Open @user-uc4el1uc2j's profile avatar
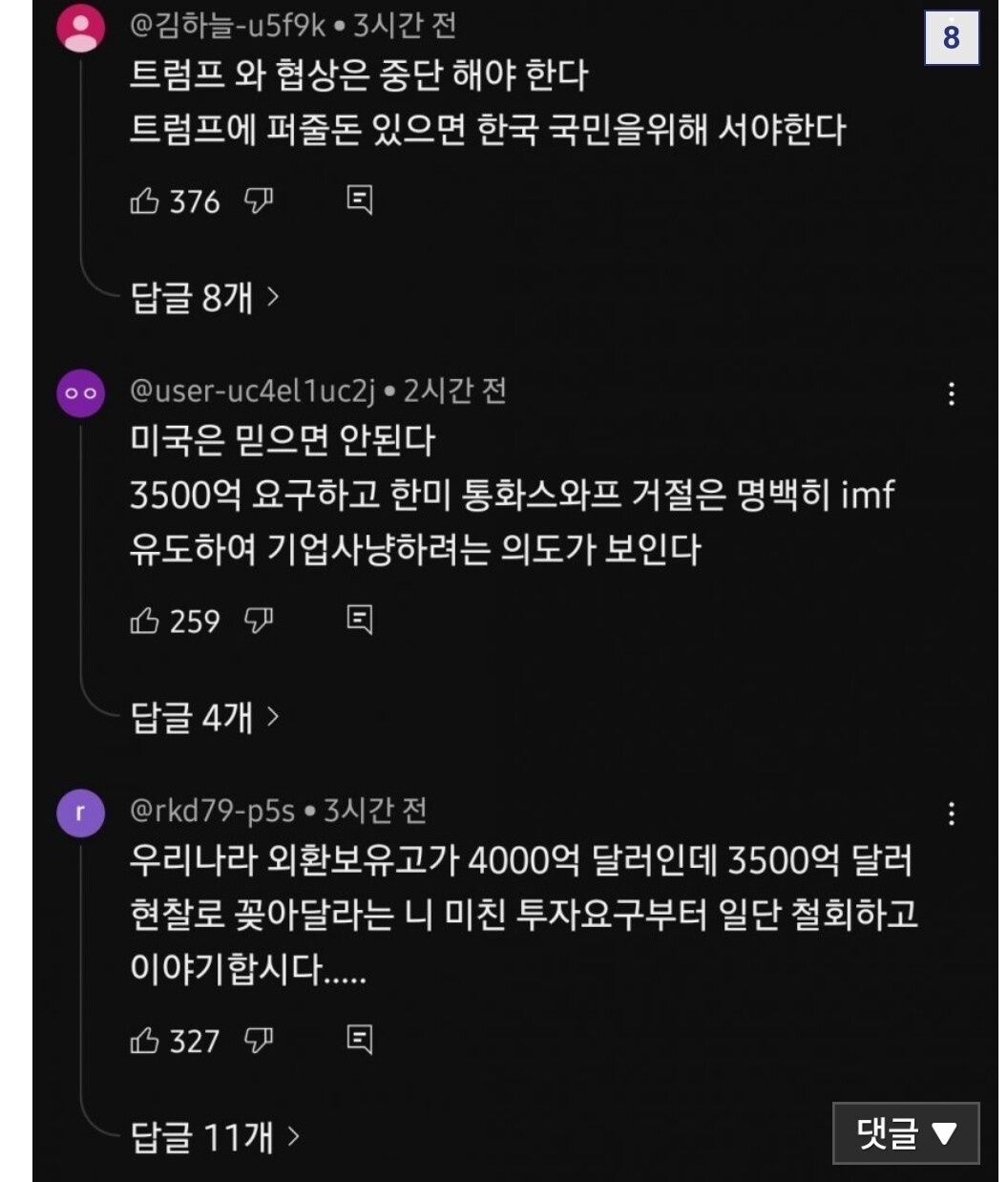 click(x=81, y=393)
